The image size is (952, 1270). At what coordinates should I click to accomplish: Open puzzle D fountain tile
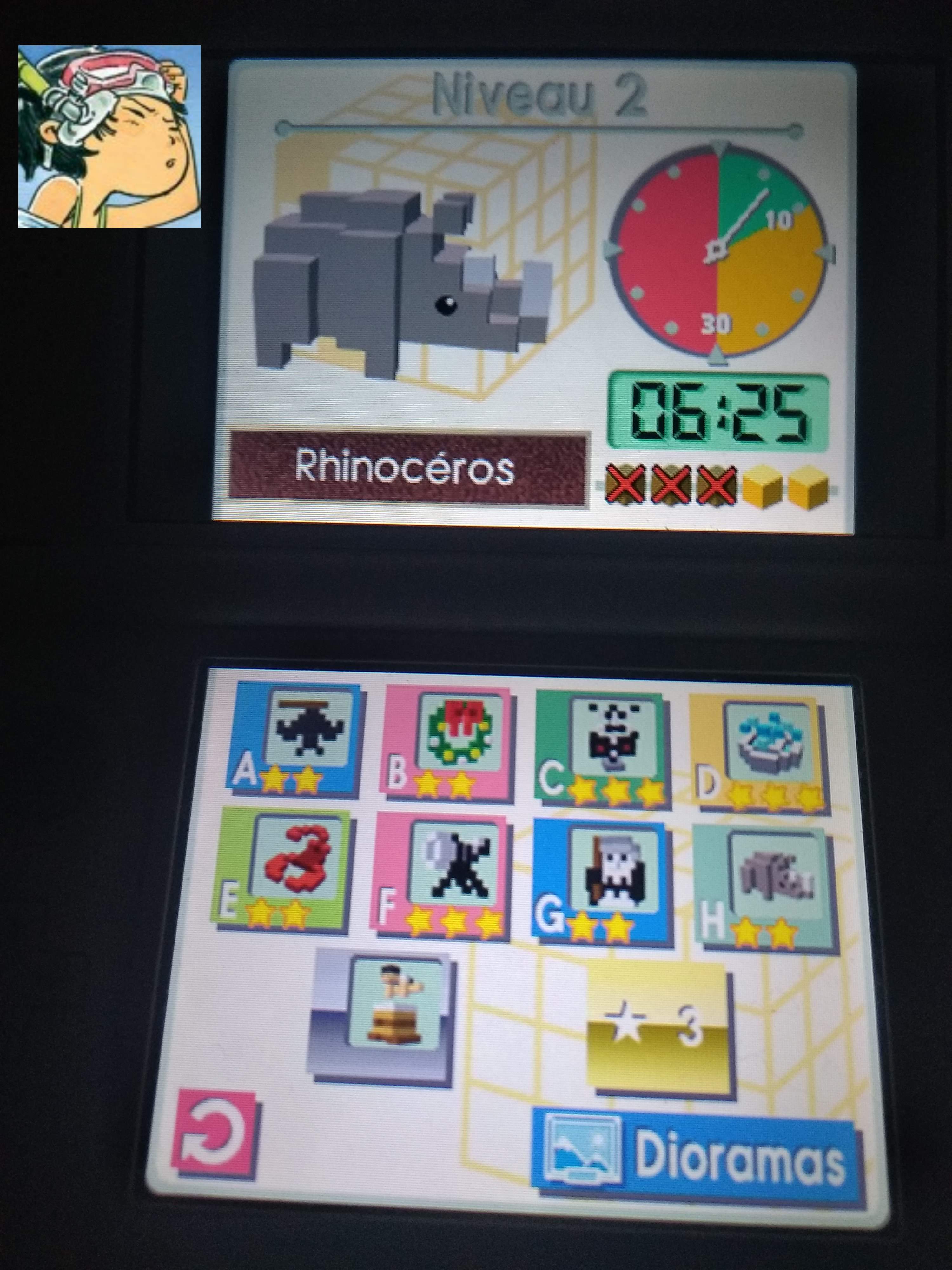(759, 746)
